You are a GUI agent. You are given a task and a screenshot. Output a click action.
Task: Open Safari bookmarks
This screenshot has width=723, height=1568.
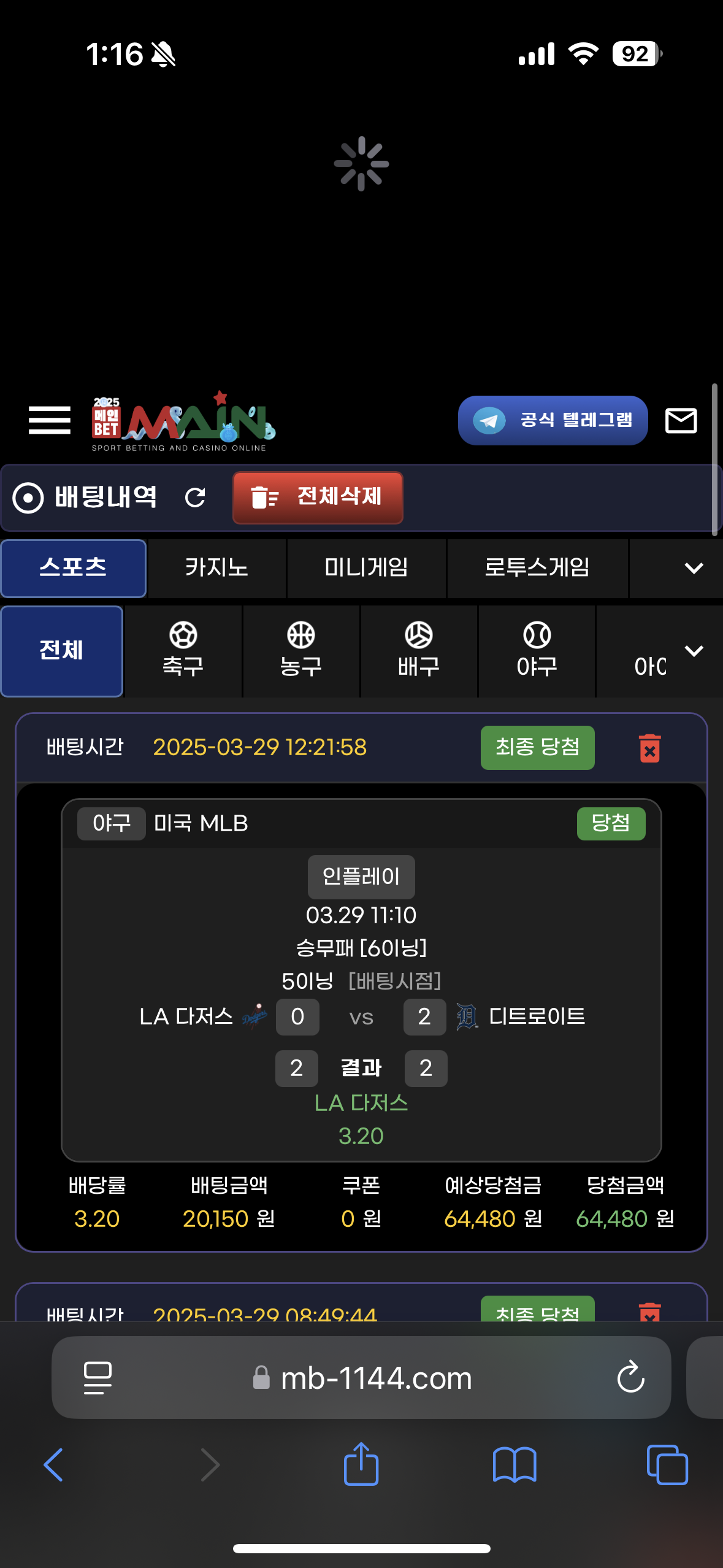tap(515, 1465)
